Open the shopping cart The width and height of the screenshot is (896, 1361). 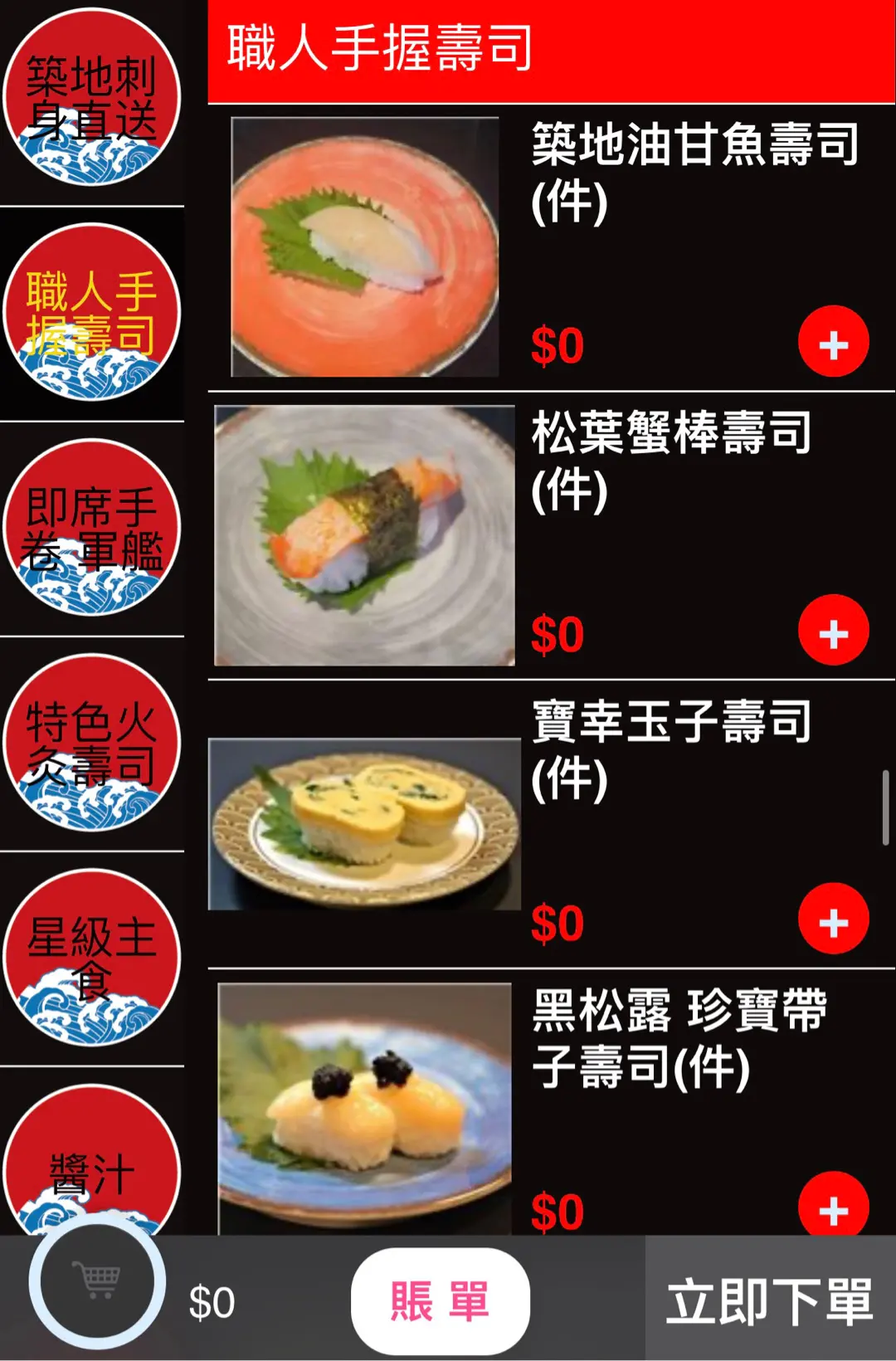pyautogui.click(x=98, y=1282)
